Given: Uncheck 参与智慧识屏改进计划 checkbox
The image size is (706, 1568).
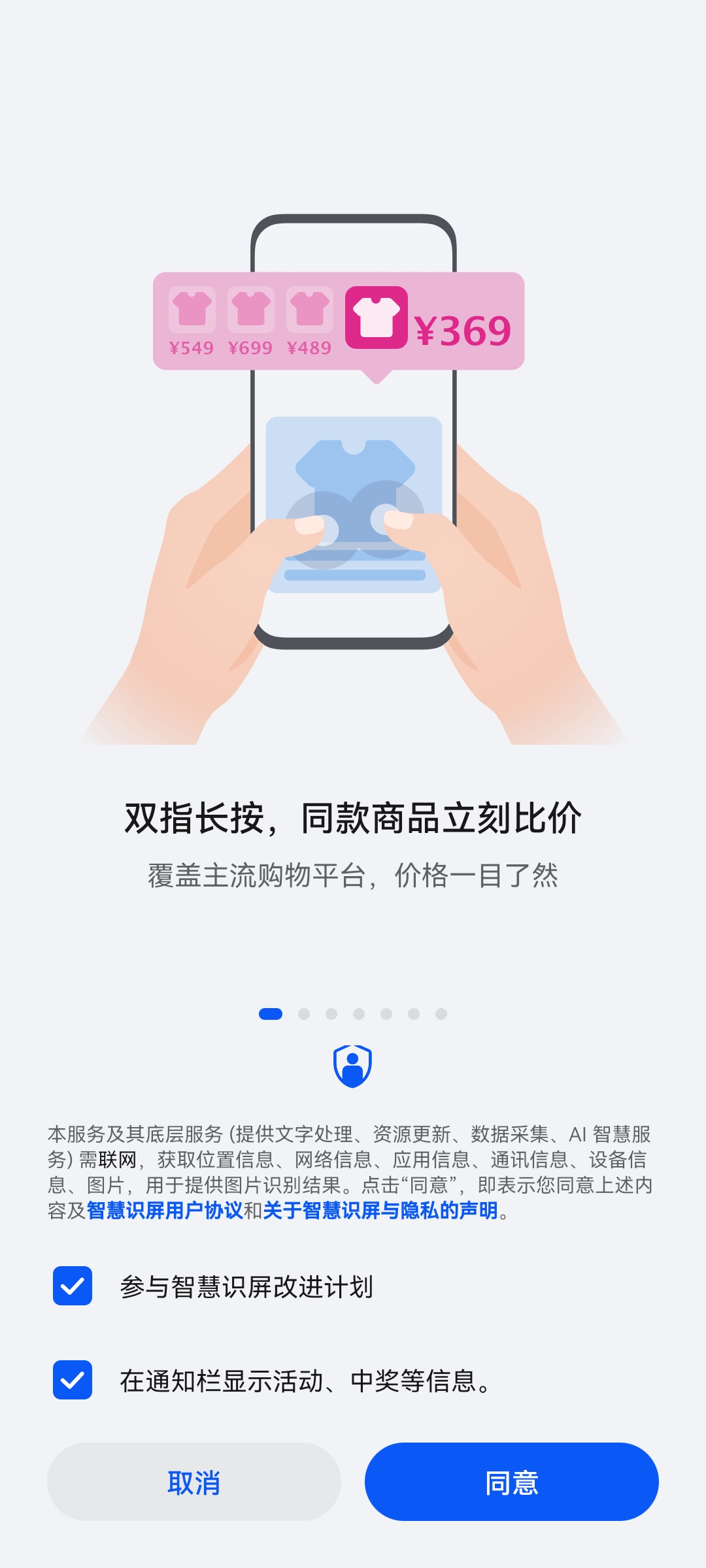Looking at the screenshot, I should pyautogui.click(x=73, y=1286).
